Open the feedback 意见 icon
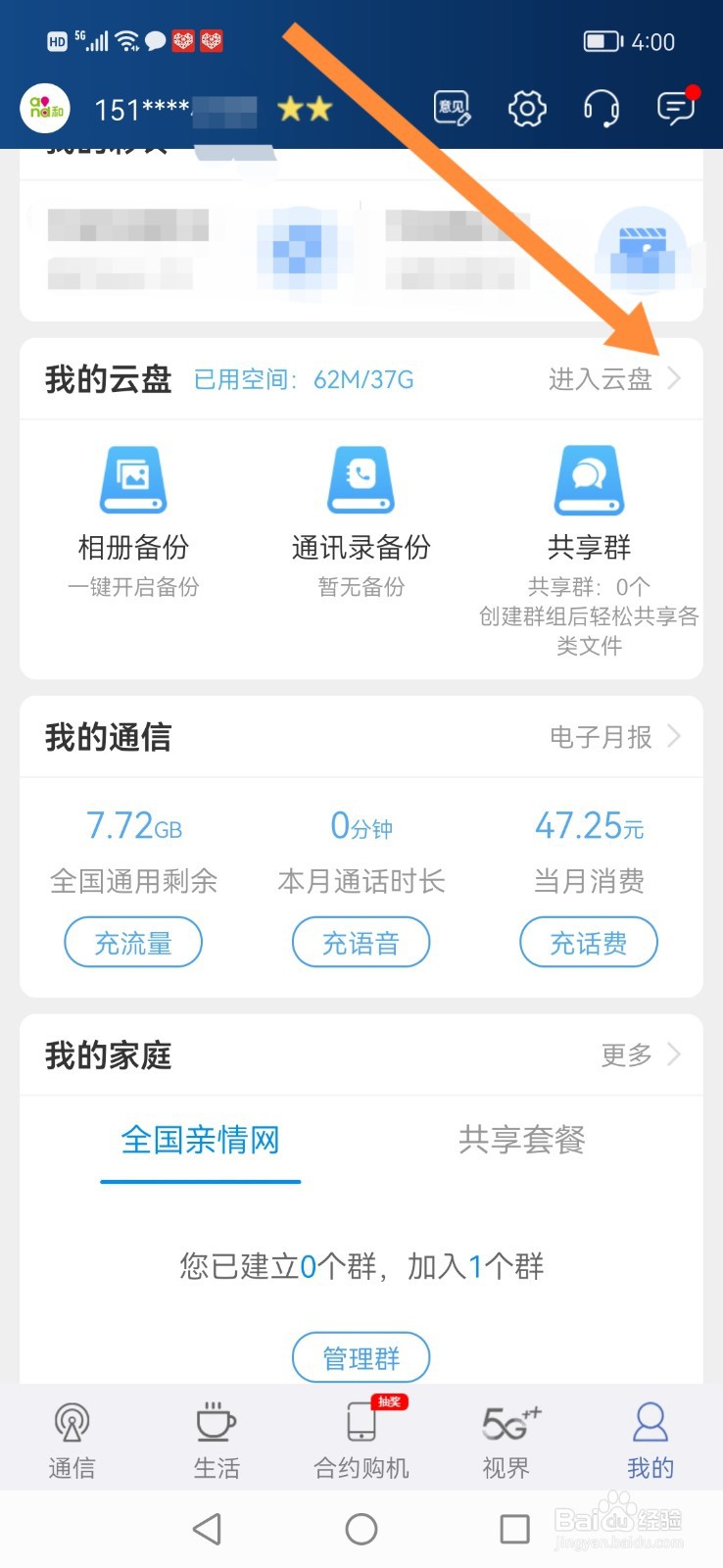Screen dimensions: 723x1568 coord(453,108)
